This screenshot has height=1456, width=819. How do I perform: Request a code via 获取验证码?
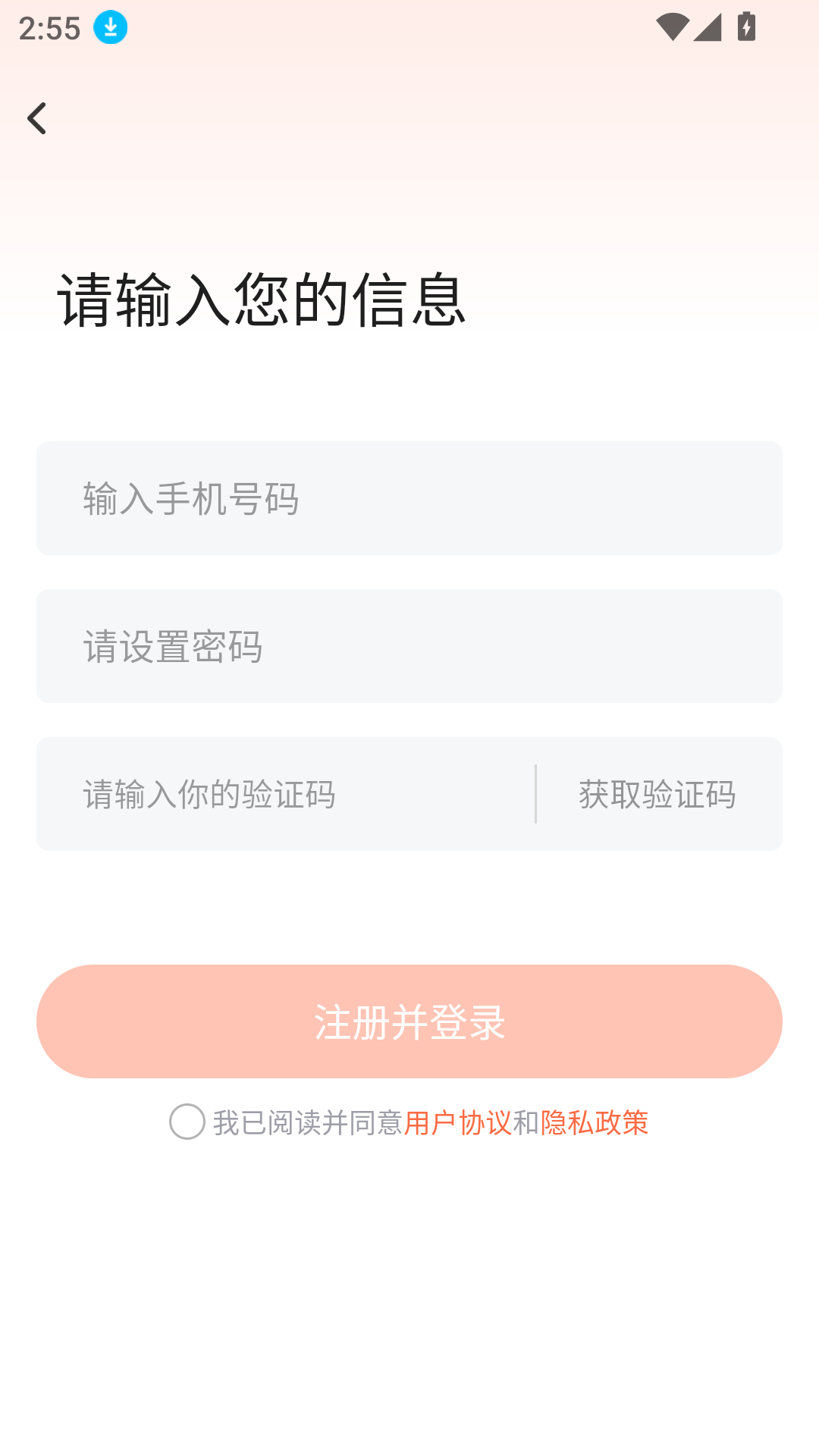(657, 794)
